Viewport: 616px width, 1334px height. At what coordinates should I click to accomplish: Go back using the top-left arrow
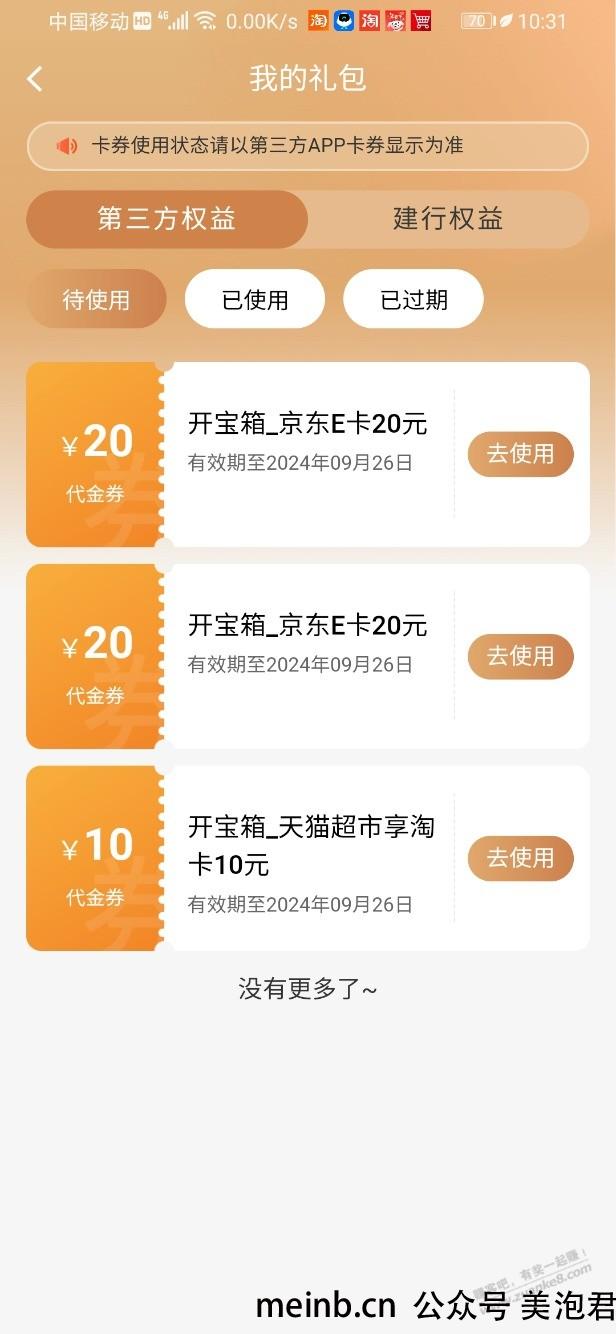coord(35,79)
